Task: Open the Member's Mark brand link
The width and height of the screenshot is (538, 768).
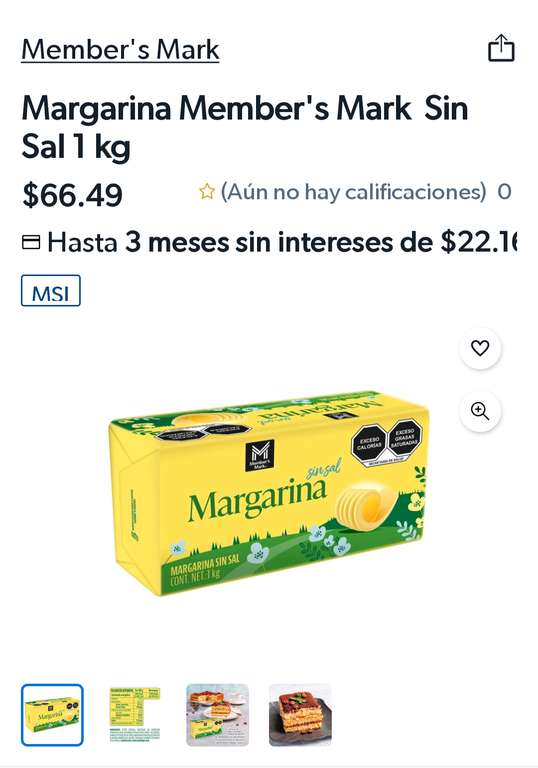Action: (120, 49)
